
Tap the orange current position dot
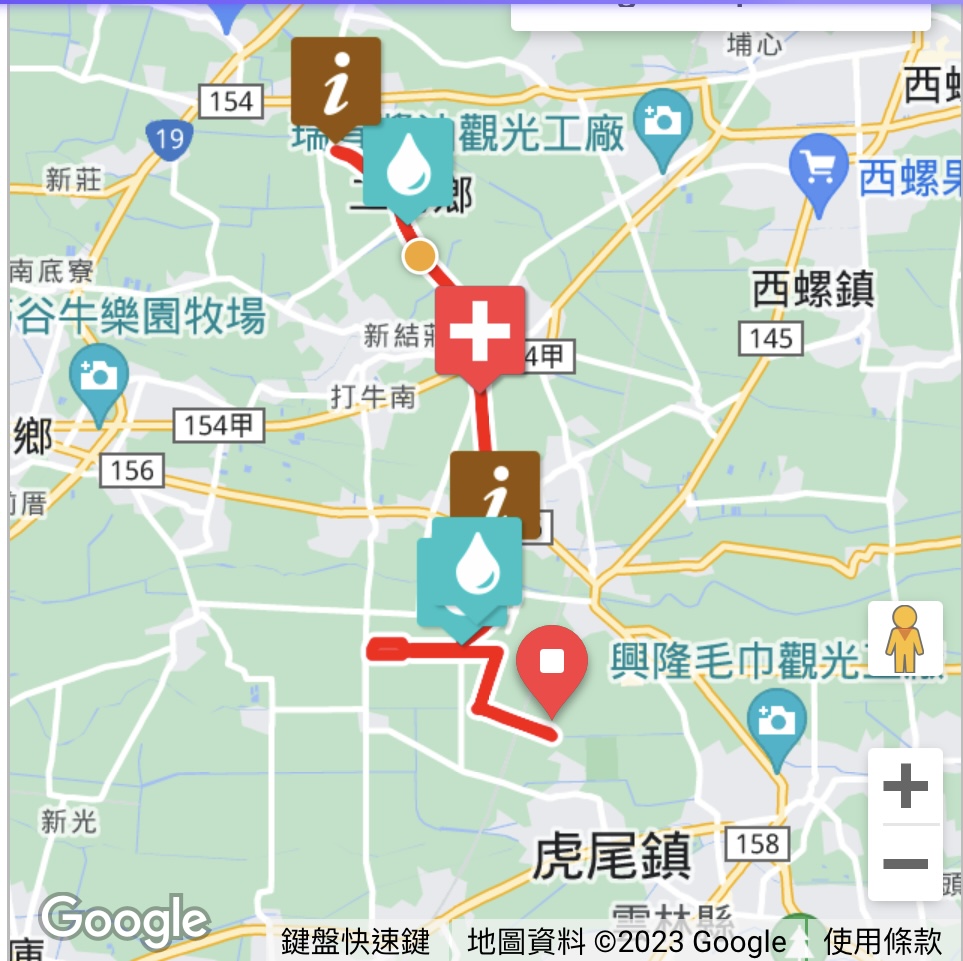coord(421,256)
